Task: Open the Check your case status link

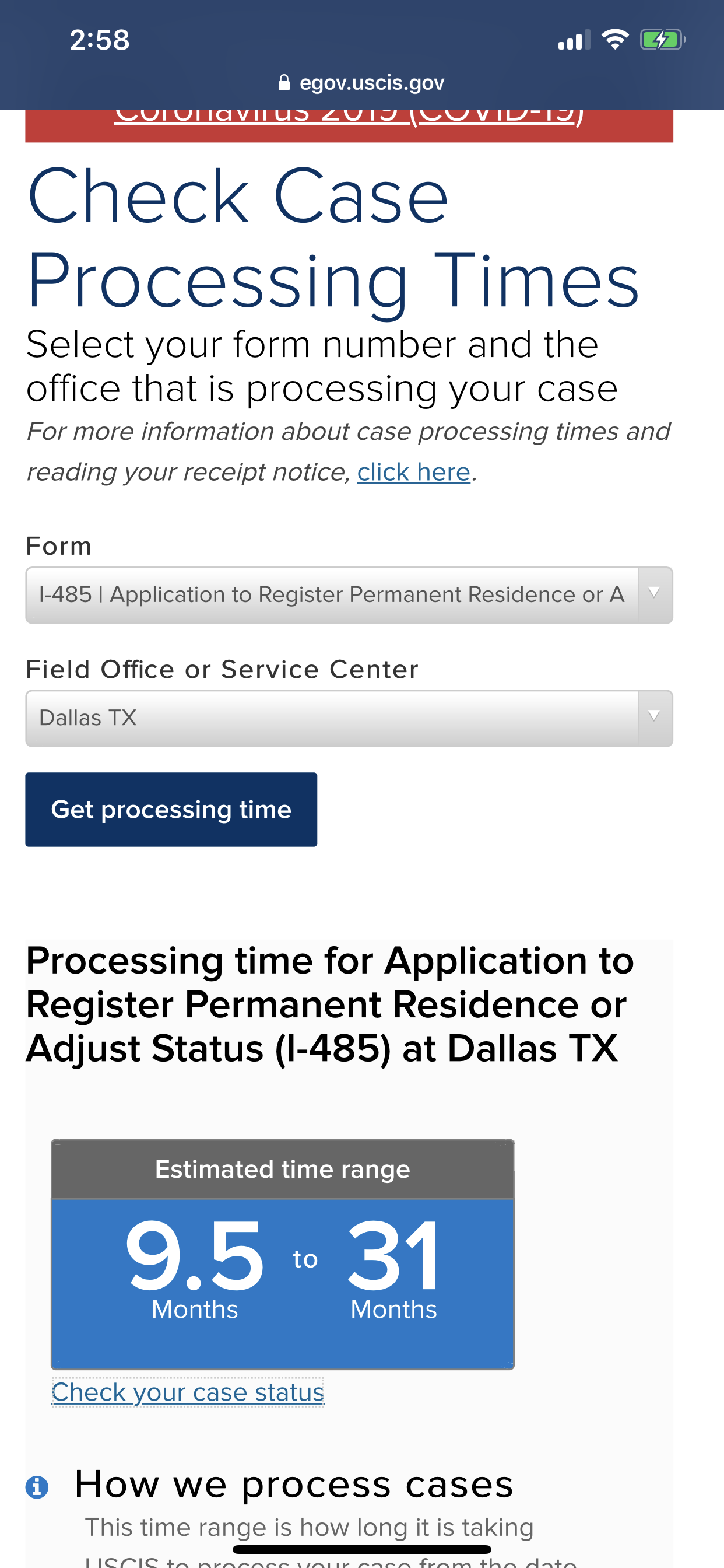Action: pos(188,1392)
